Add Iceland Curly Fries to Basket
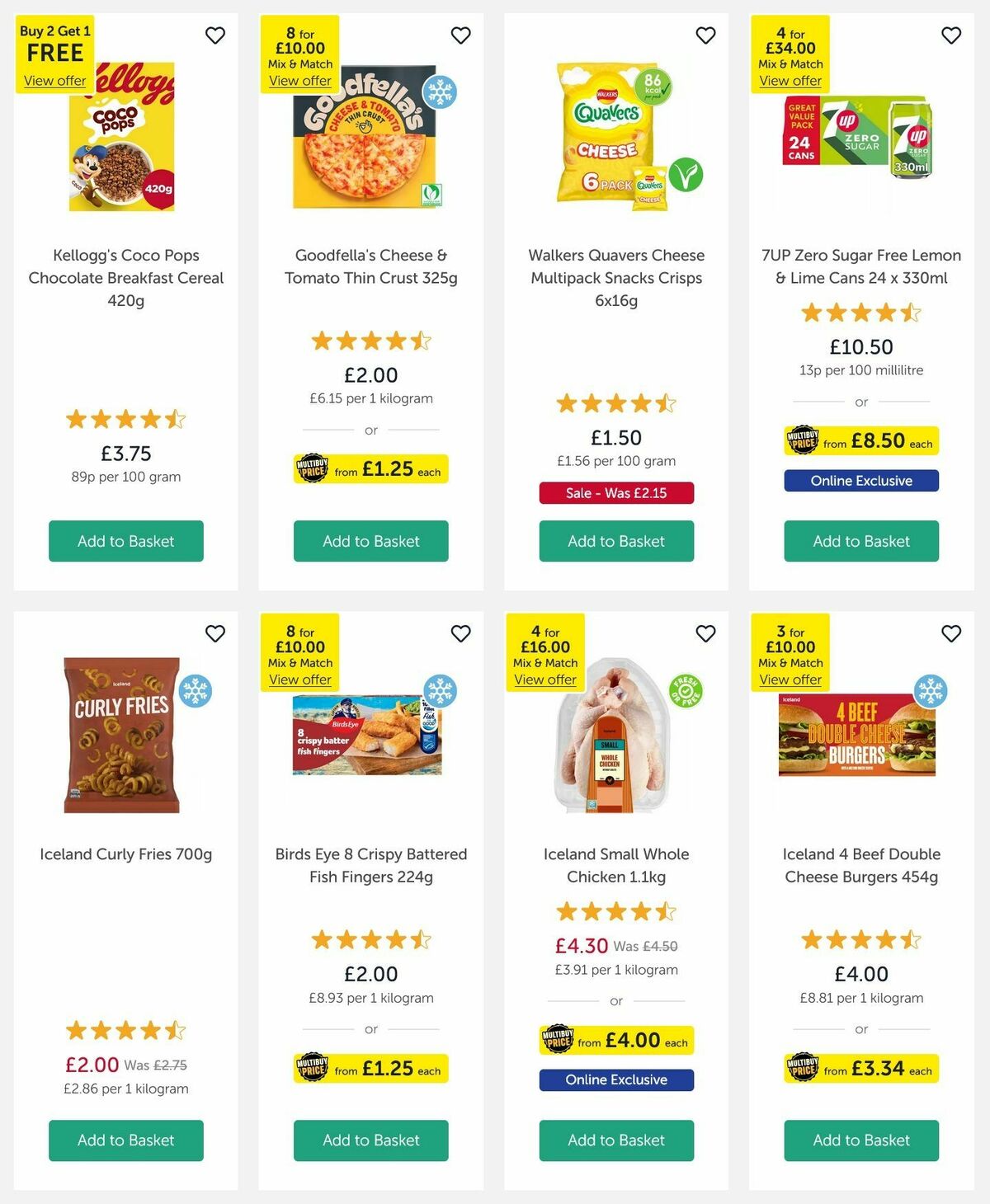This screenshot has height=1204, width=990. pyautogui.click(x=125, y=1141)
